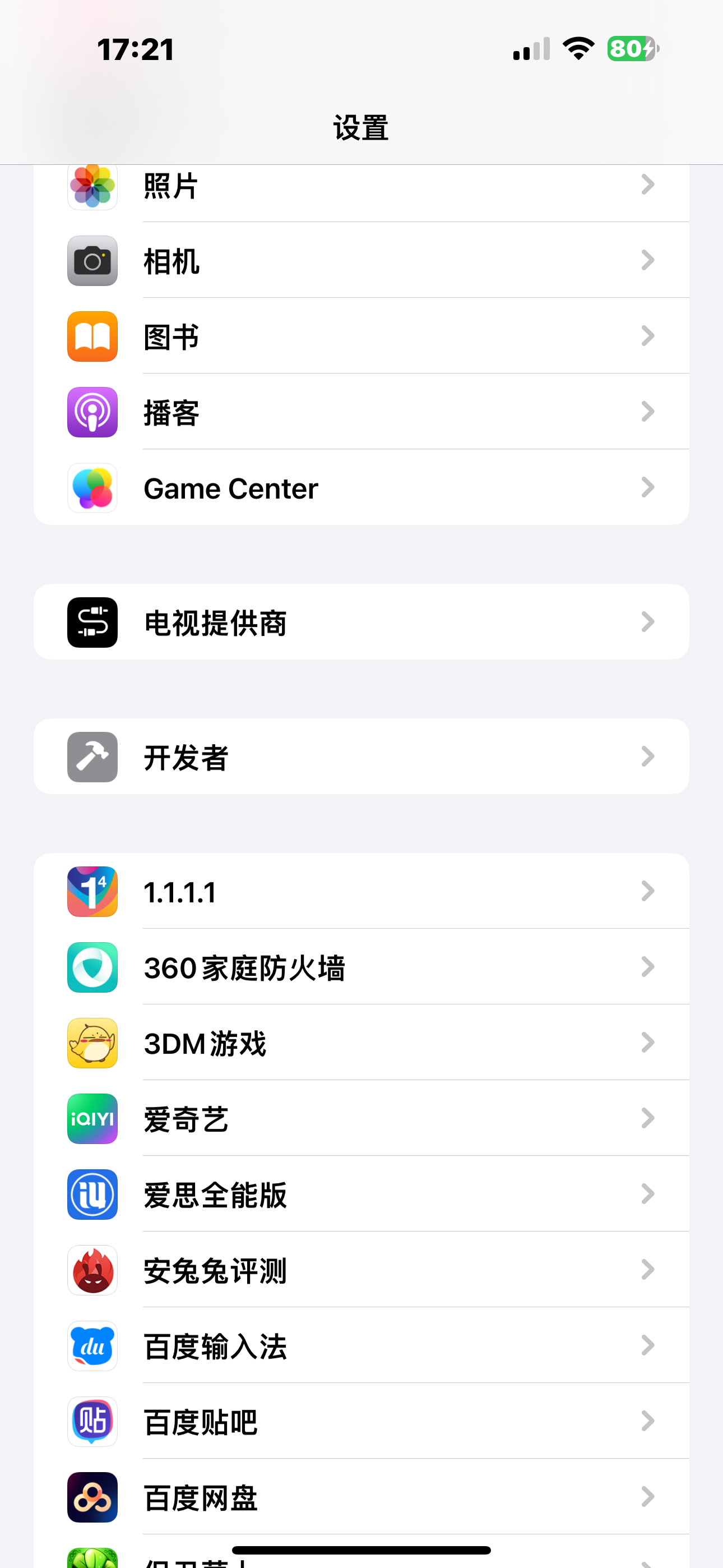The image size is (723, 1568).
Task: Select the 电视提供商 settings row
Action: [361, 622]
